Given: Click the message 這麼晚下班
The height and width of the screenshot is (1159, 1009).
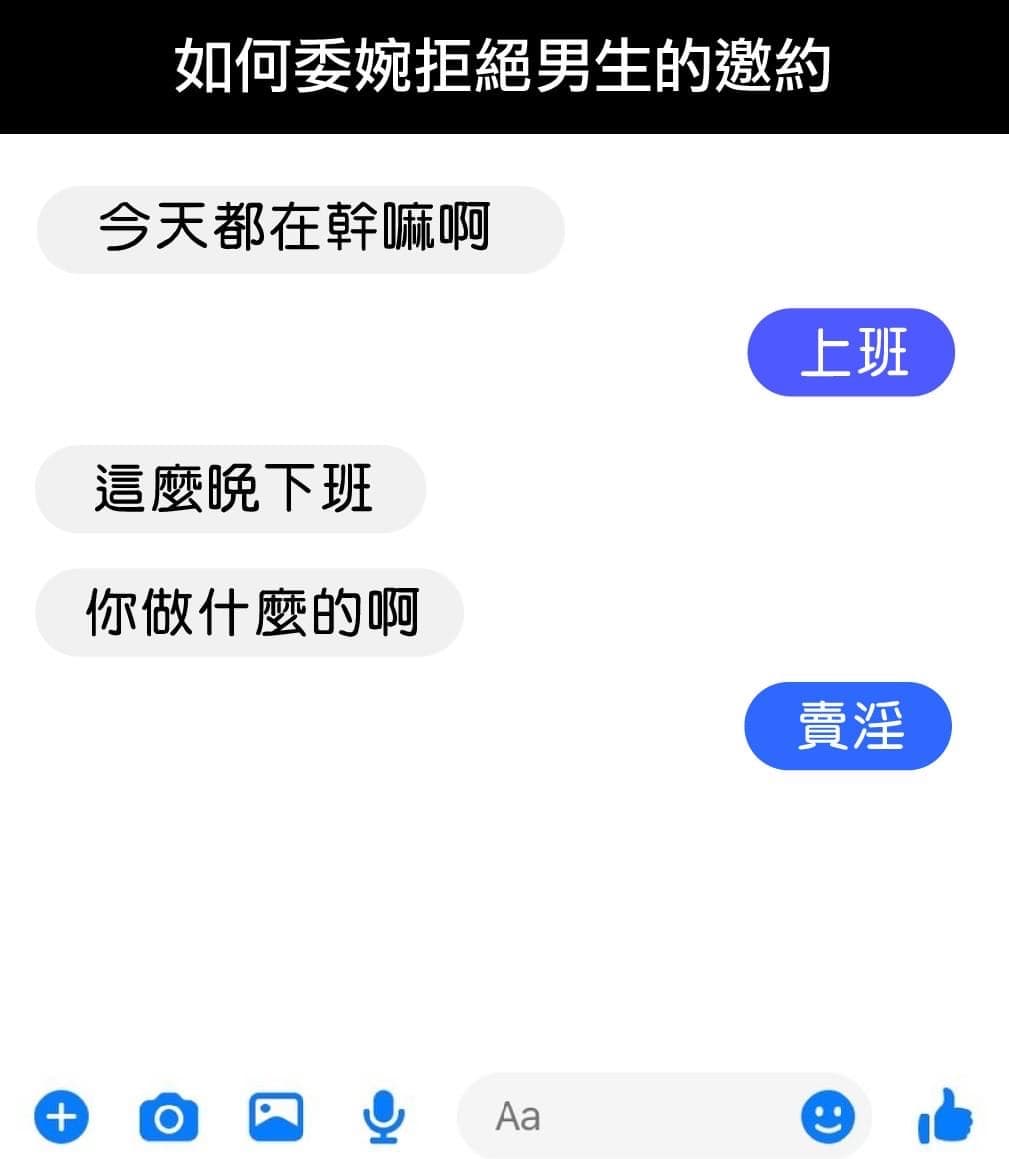Looking at the screenshot, I should tap(230, 489).
